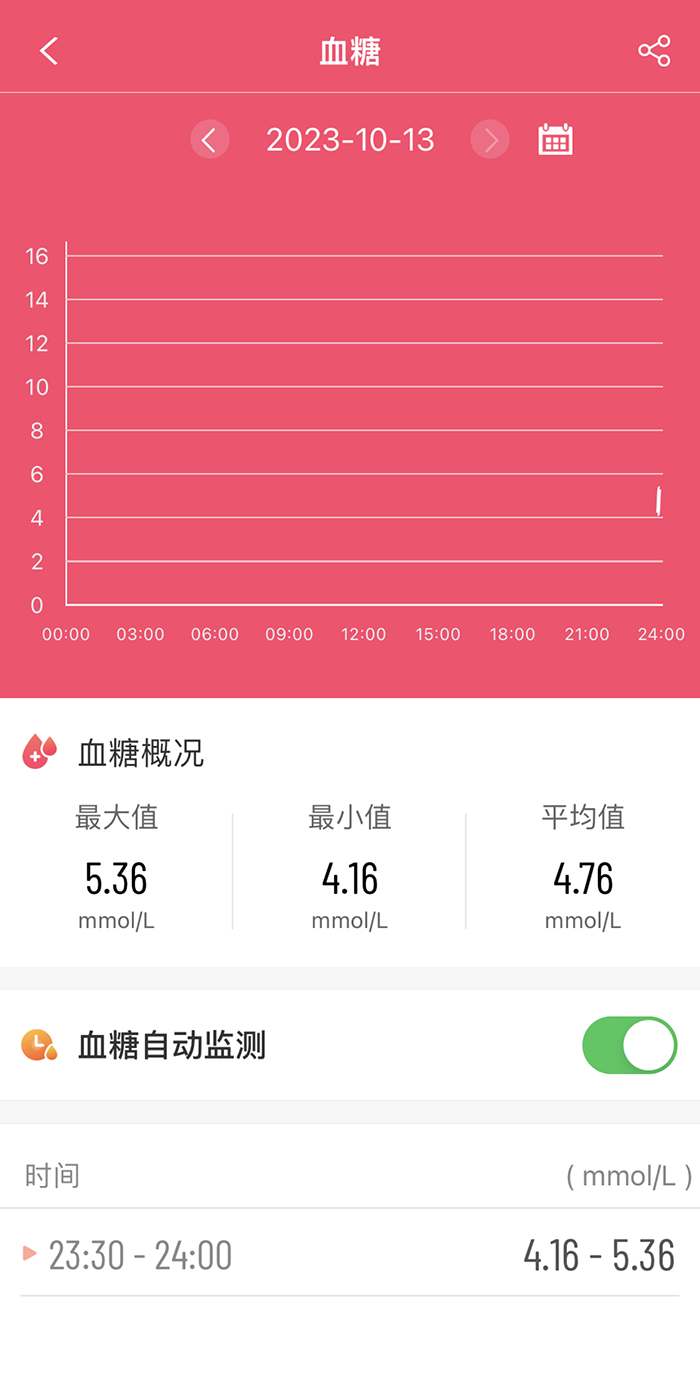Go to the previous day's data
700x1393 pixels.
[x=210, y=140]
